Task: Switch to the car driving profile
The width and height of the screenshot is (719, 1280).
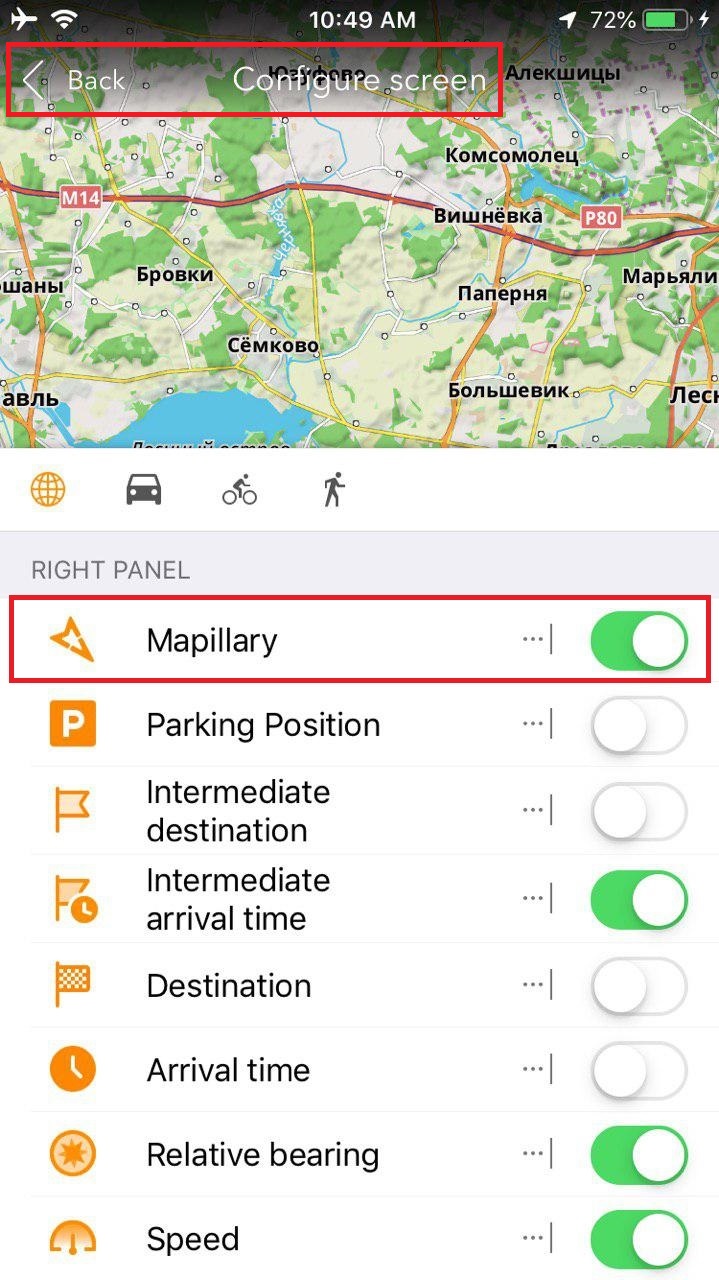Action: (144, 490)
